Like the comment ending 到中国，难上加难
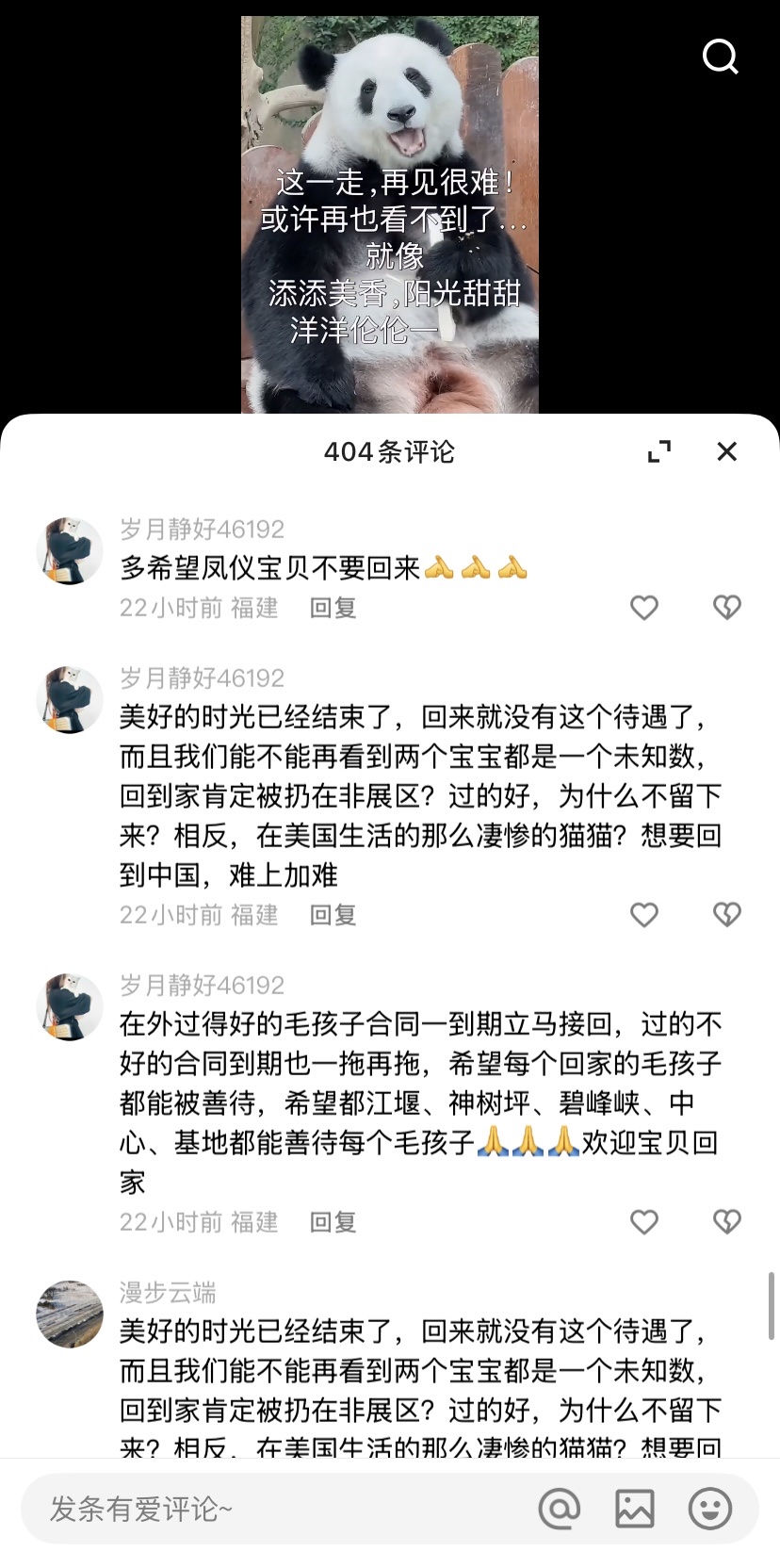The width and height of the screenshot is (780, 1568). (x=644, y=915)
